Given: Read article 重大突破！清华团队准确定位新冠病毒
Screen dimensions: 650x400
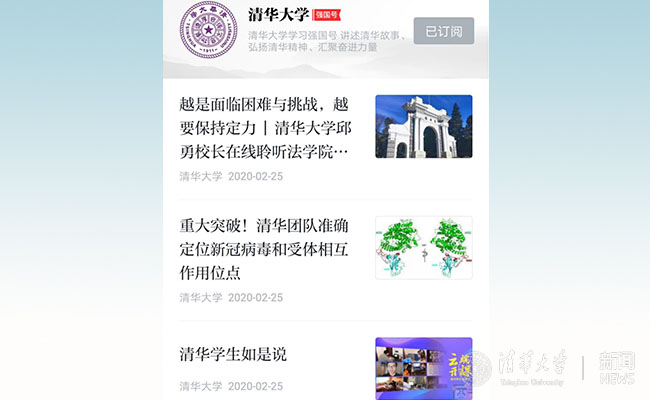Looking at the screenshot, I should click(265, 248).
